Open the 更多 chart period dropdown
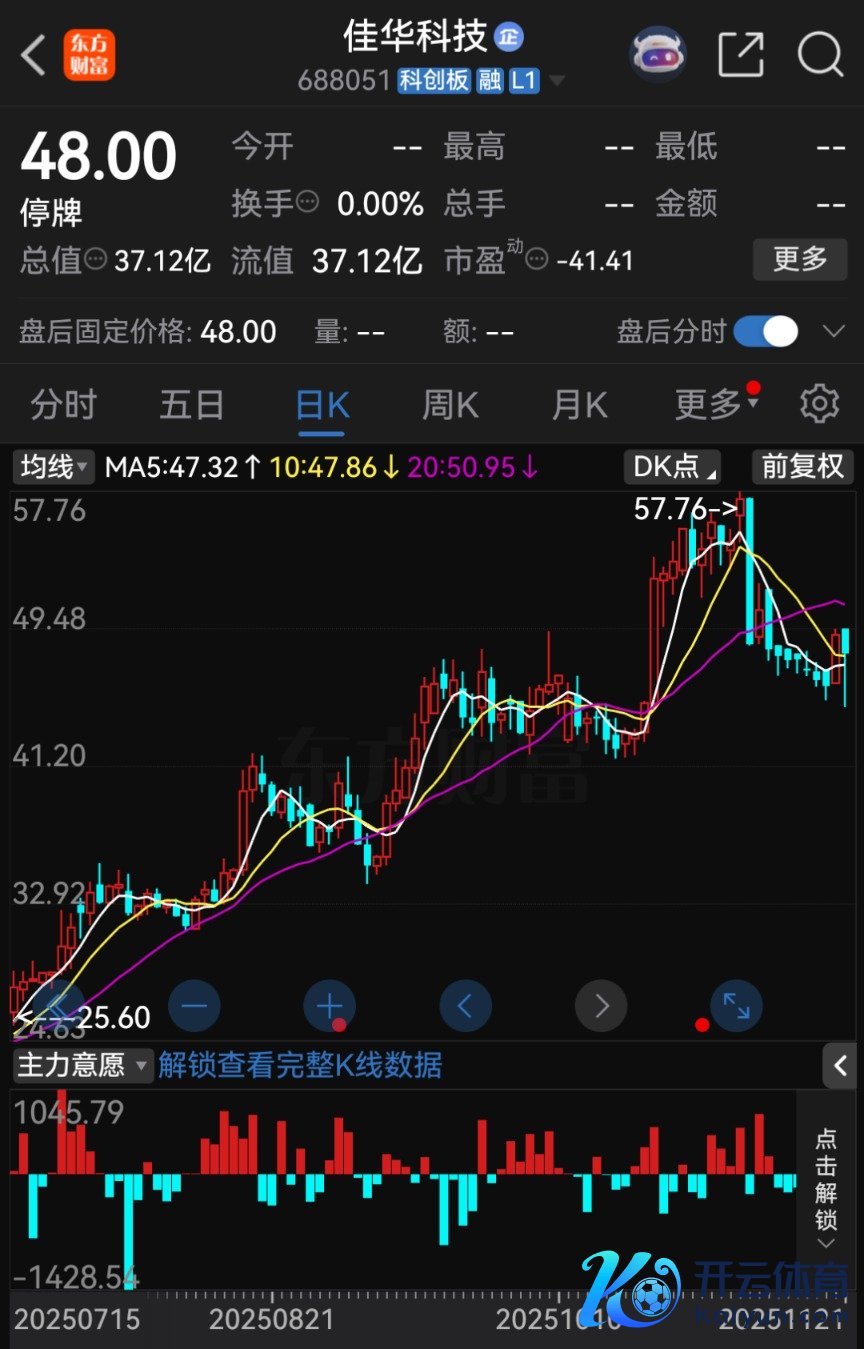Viewport: 864px width, 1349px height. point(715,406)
